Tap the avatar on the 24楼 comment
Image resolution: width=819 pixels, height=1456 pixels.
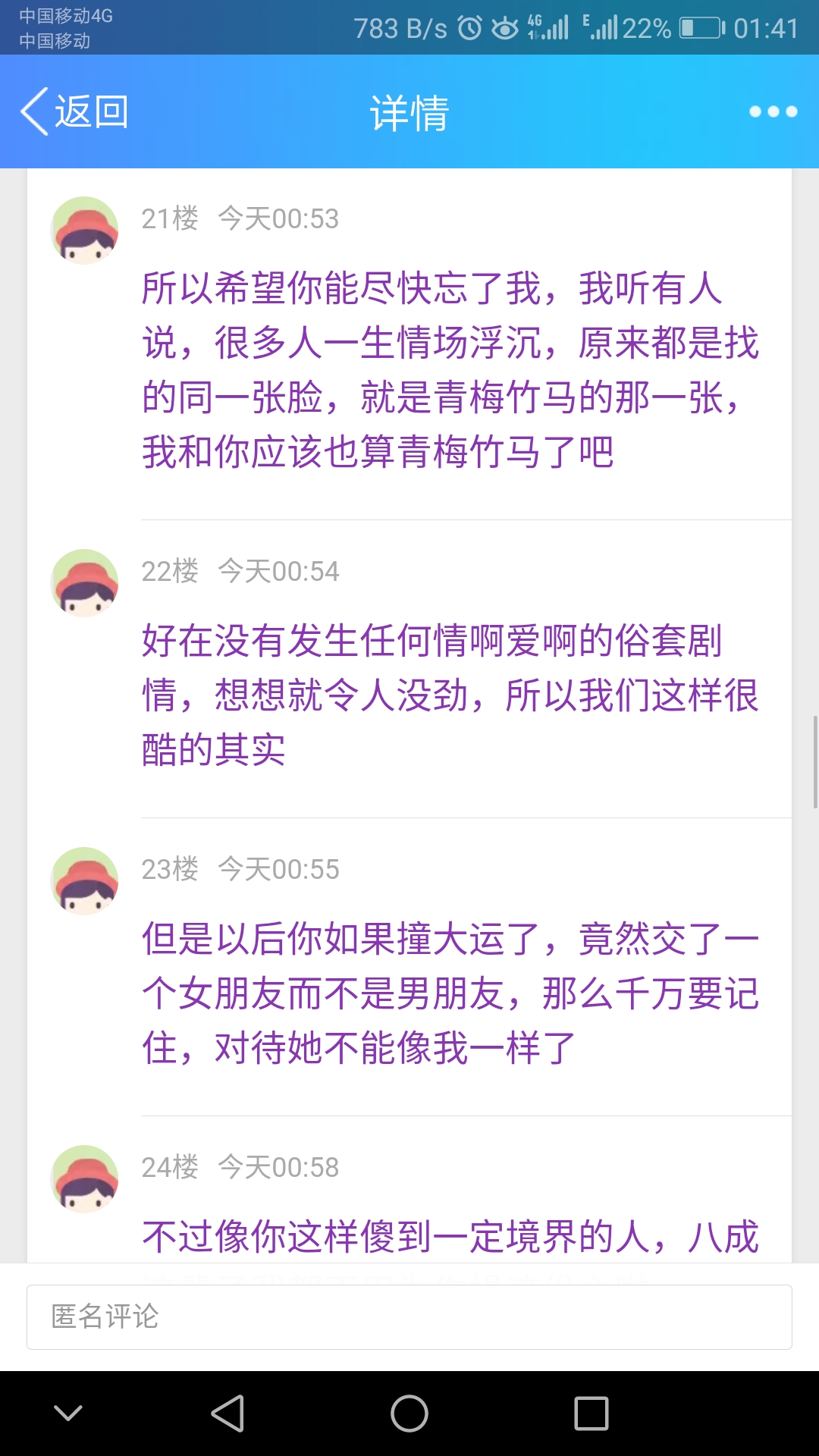coord(84,1178)
